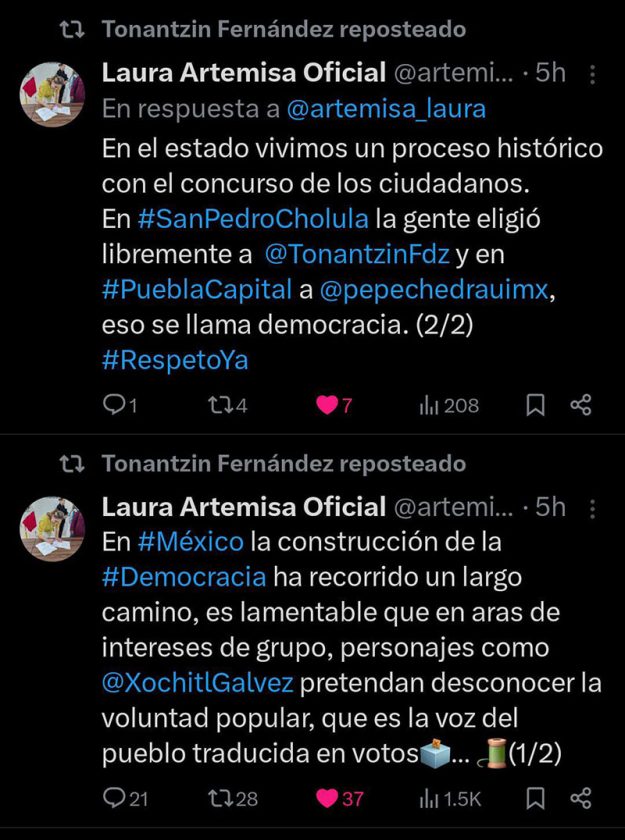Viewport: 625px width, 840px height.
Task: Unlike the tweet with 37 likes
Action: pyautogui.click(x=326, y=798)
